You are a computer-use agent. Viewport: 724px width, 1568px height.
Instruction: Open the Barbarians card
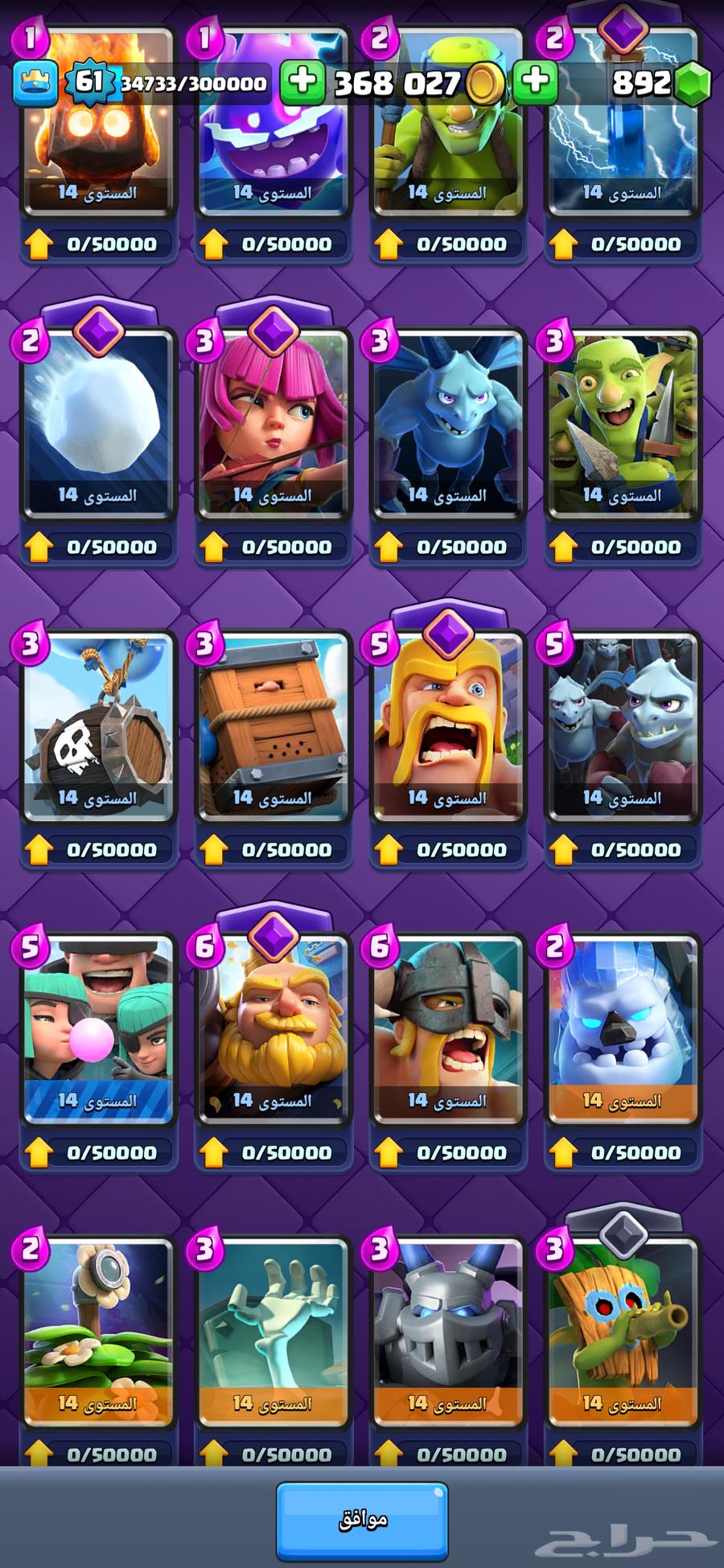point(447,725)
